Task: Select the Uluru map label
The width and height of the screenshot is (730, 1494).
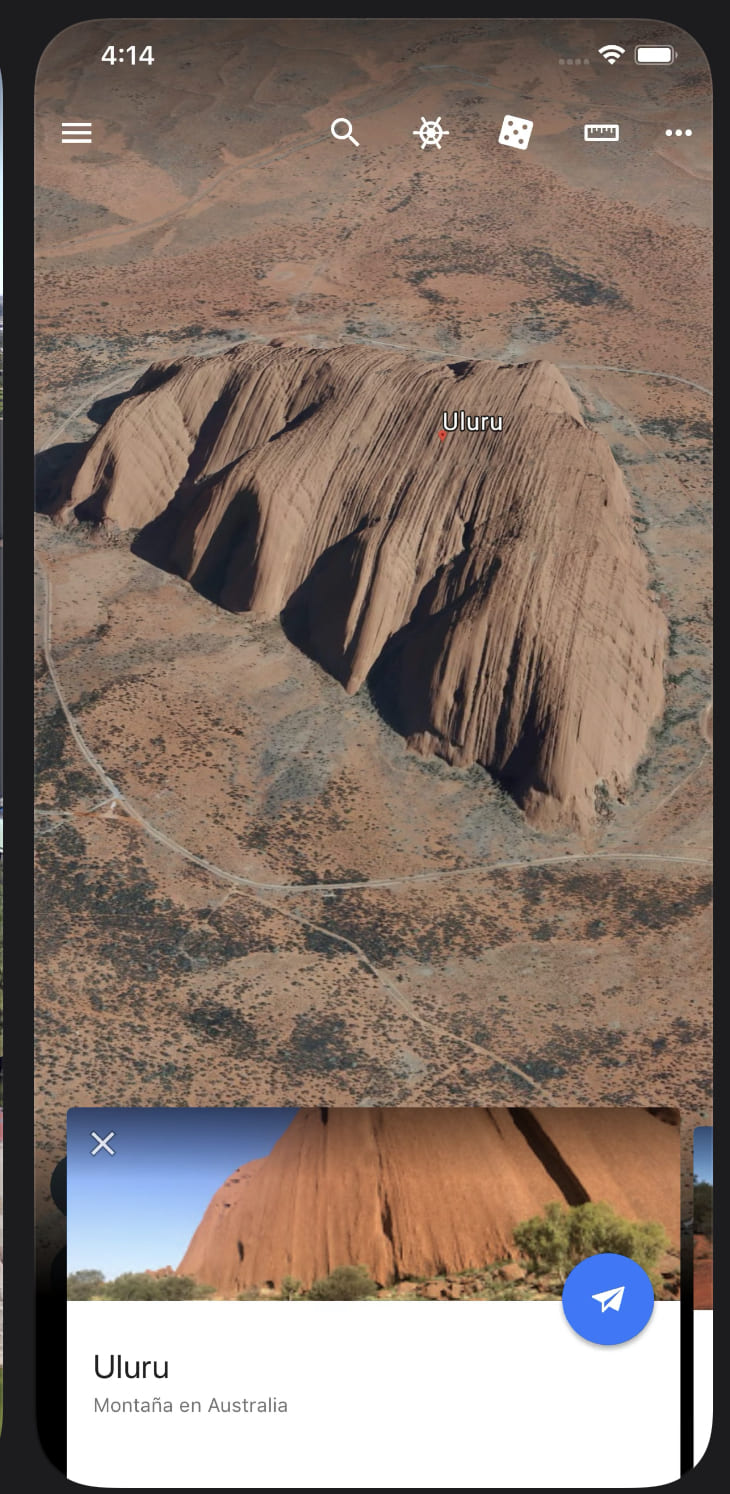Action: click(472, 422)
